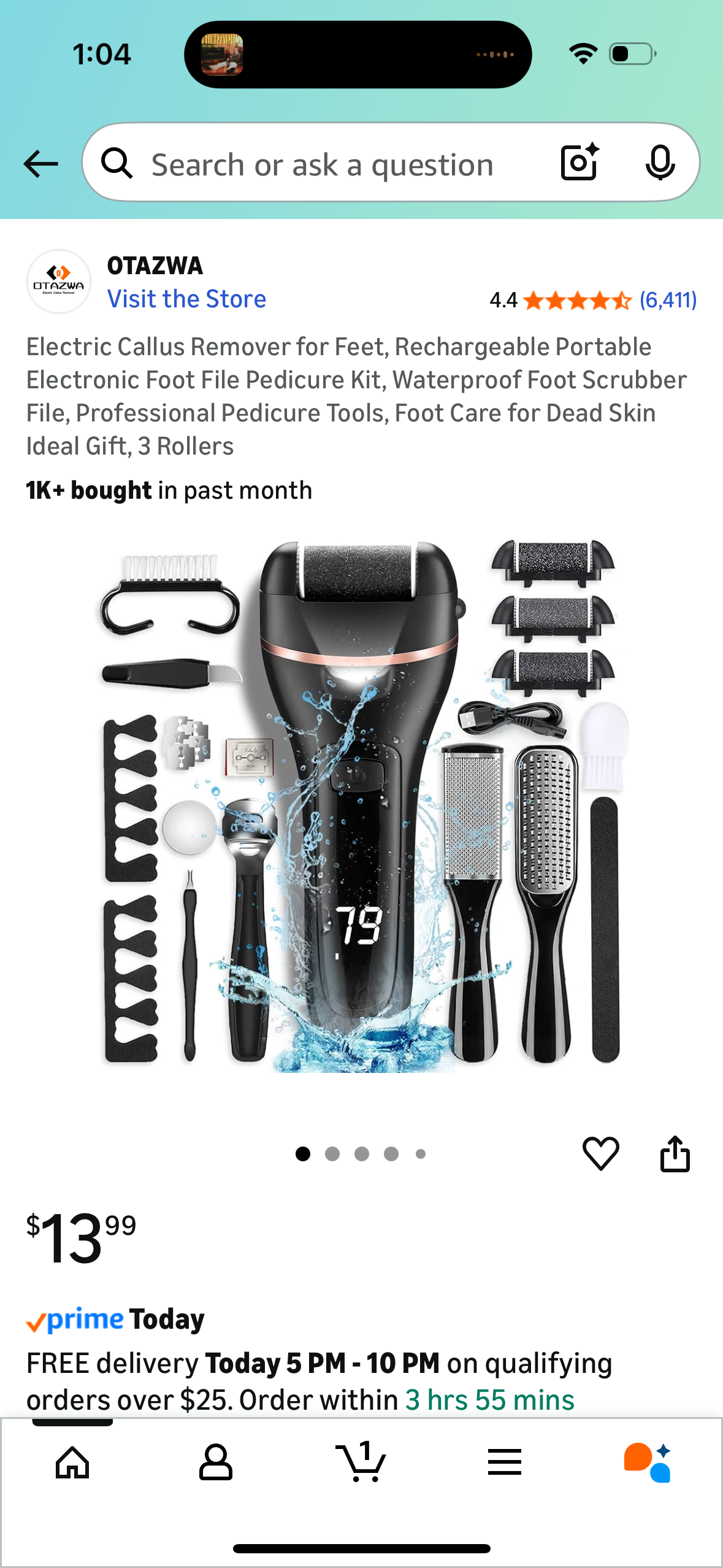Viewport: 723px width, 1568px height.
Task: Open the 6,411 customer ratings
Action: pyautogui.click(x=668, y=300)
